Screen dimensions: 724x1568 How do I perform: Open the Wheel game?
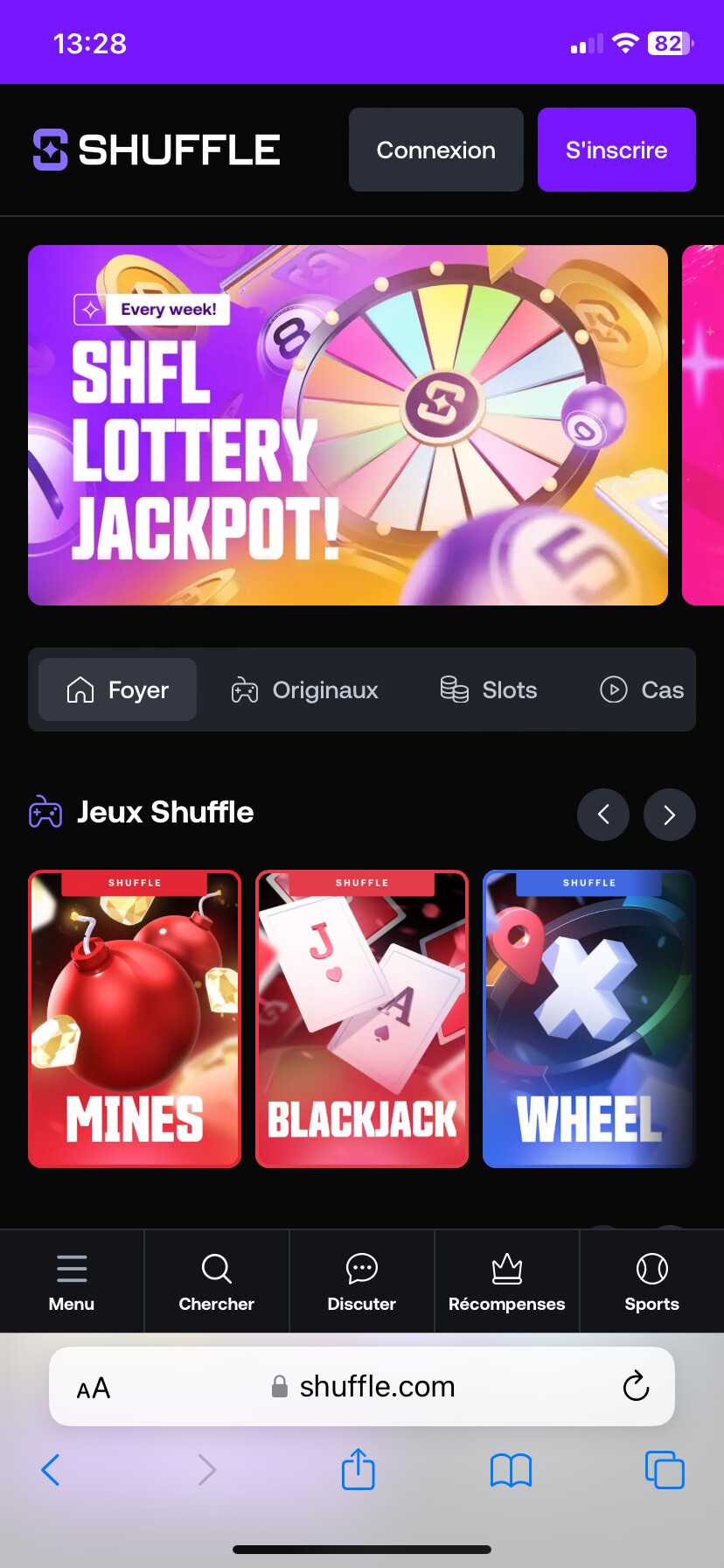pyautogui.click(x=588, y=1018)
